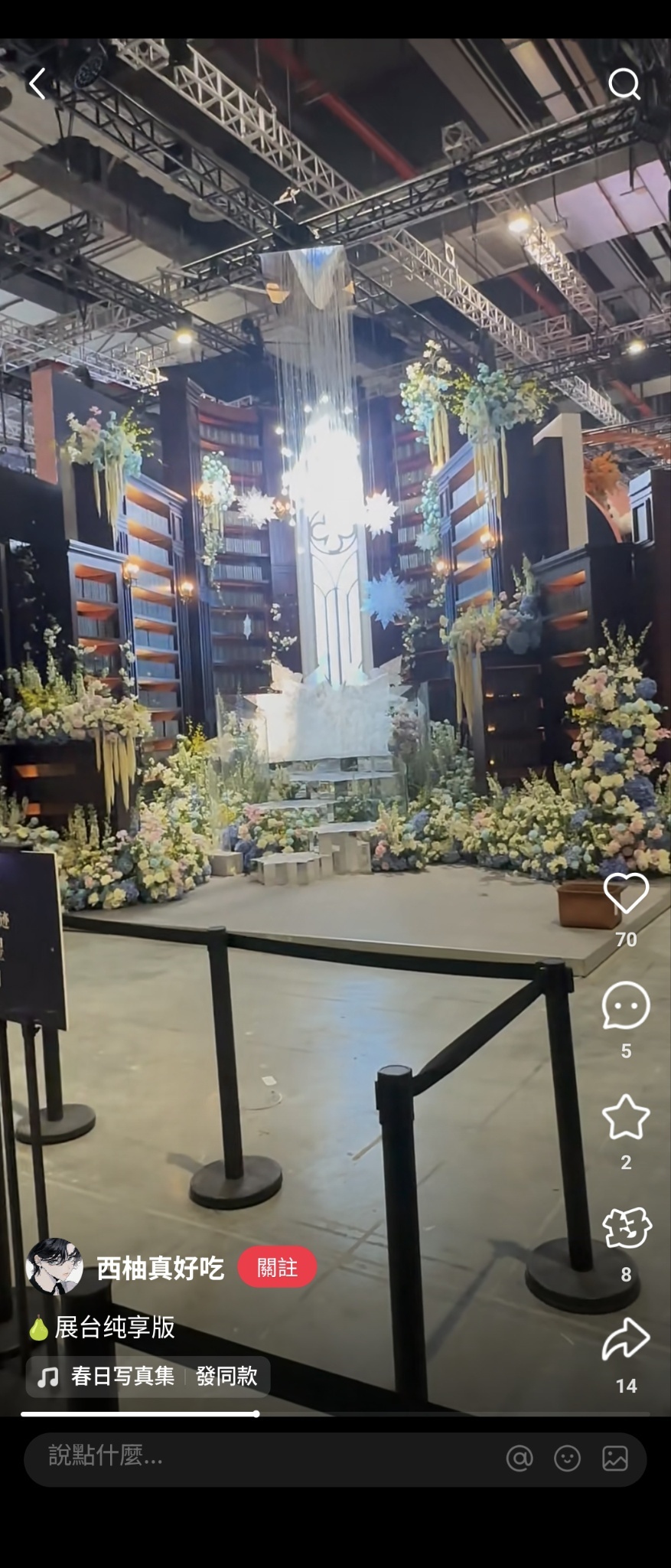The width and height of the screenshot is (671, 1568).
Task: Attach a picture to the comment
Action: (x=615, y=1459)
